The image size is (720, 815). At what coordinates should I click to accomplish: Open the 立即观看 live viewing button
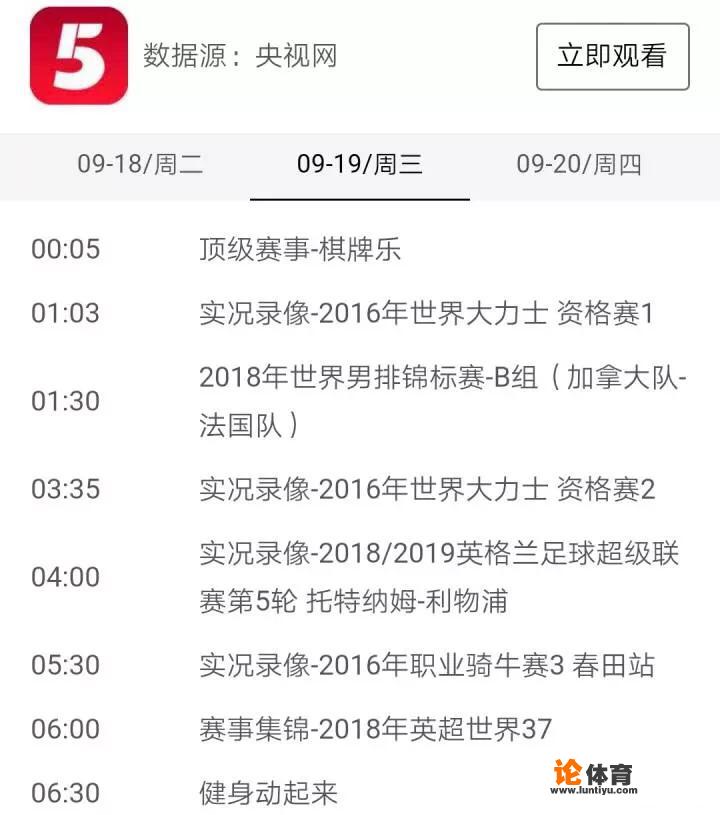point(612,57)
